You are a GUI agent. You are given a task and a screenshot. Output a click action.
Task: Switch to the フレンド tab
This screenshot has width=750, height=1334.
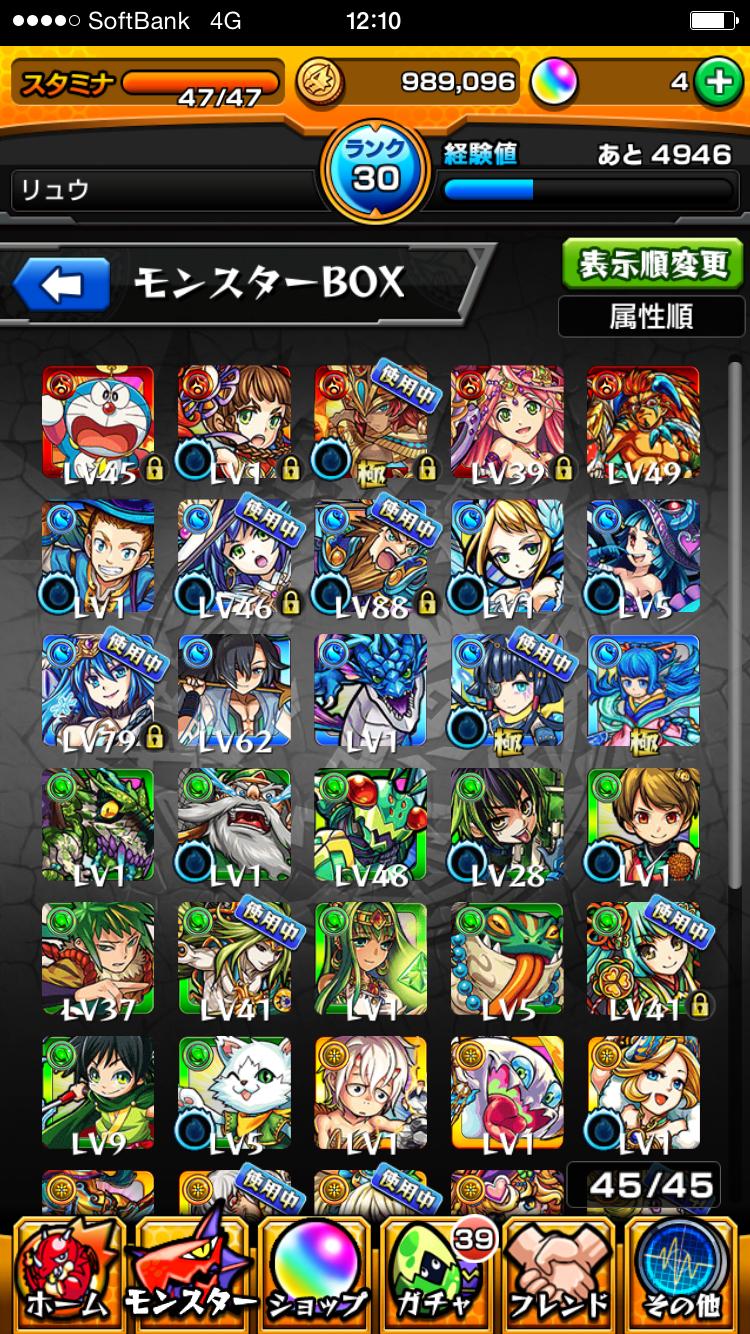coord(560,1275)
